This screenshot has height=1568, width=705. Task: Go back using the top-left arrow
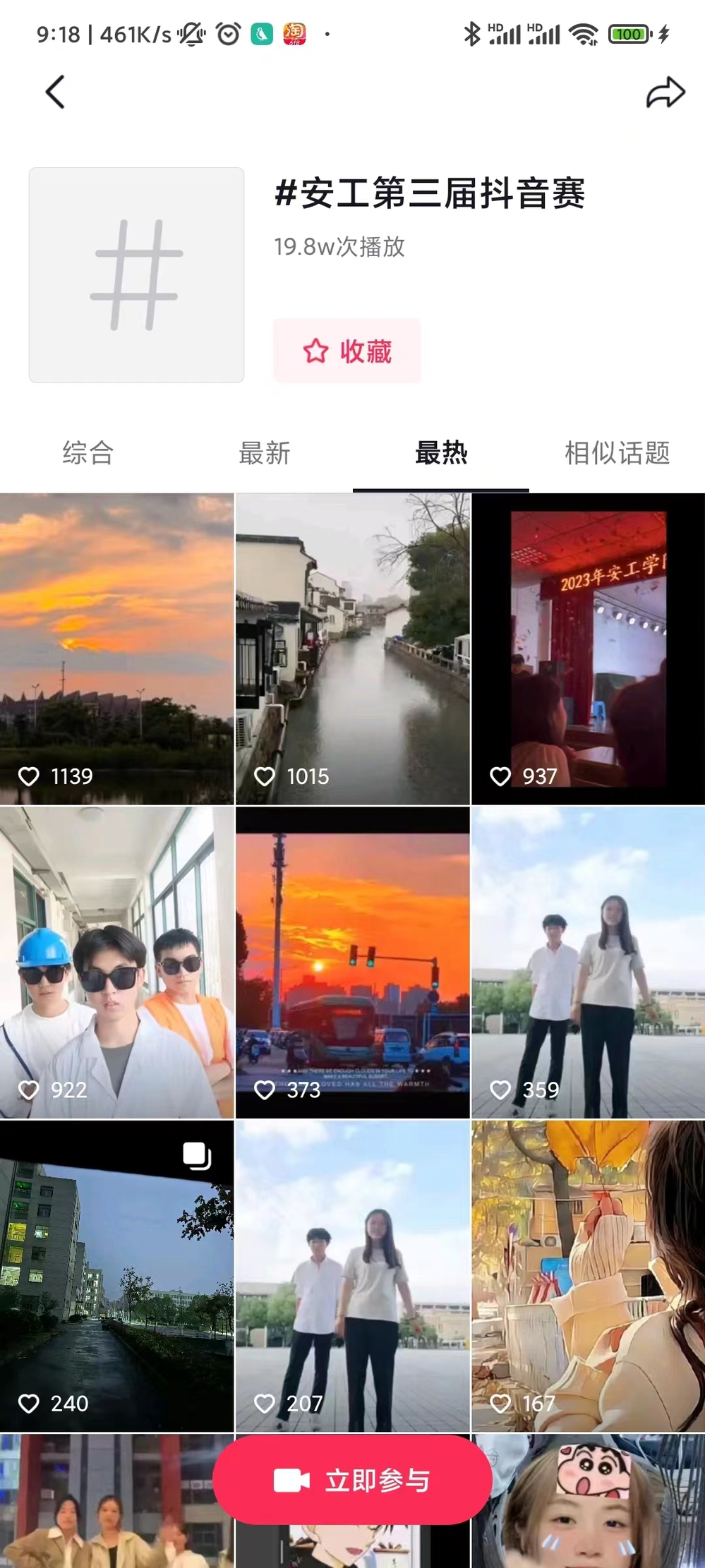(x=55, y=92)
